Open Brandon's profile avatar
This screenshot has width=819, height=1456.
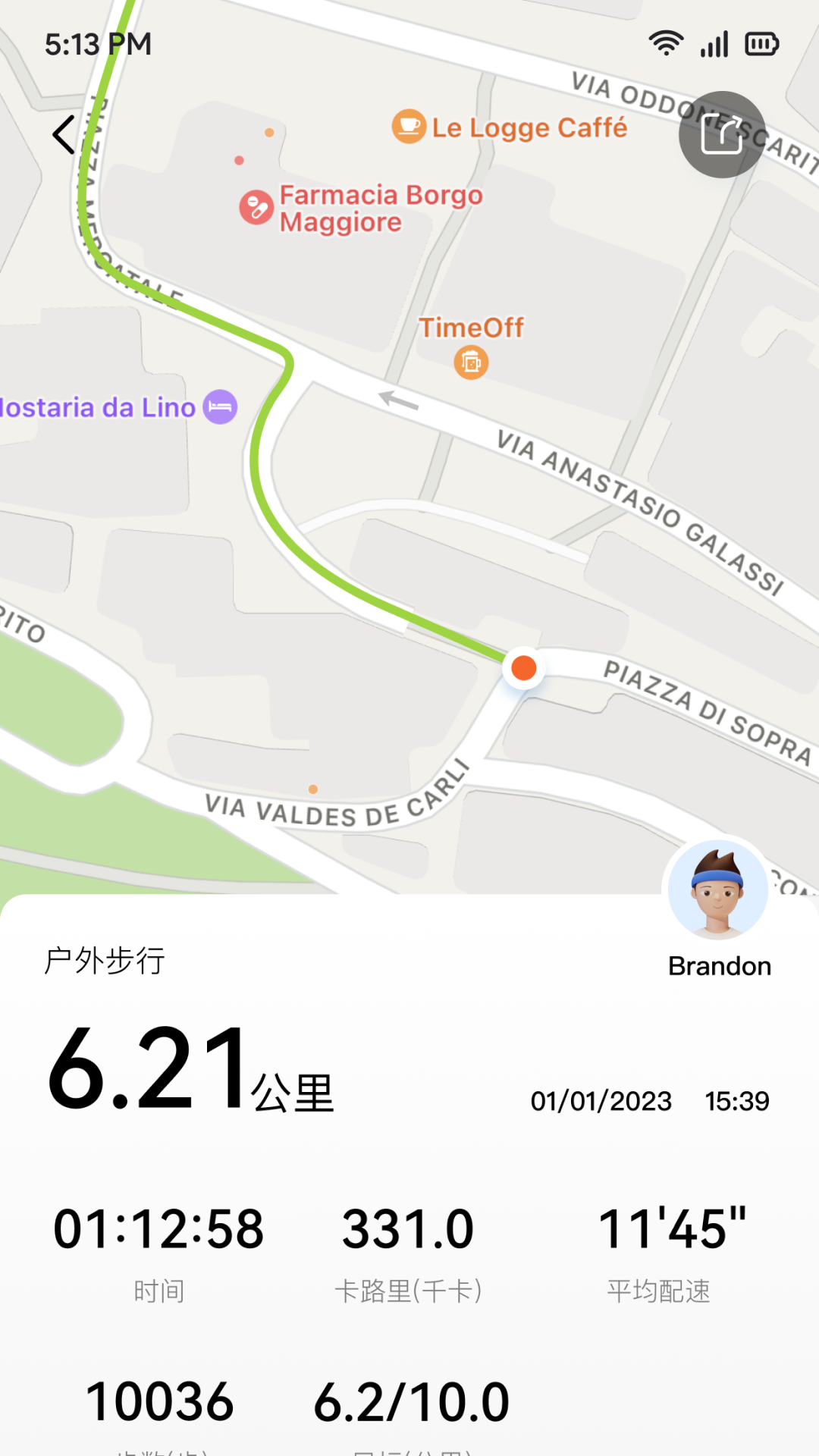pyautogui.click(x=718, y=890)
